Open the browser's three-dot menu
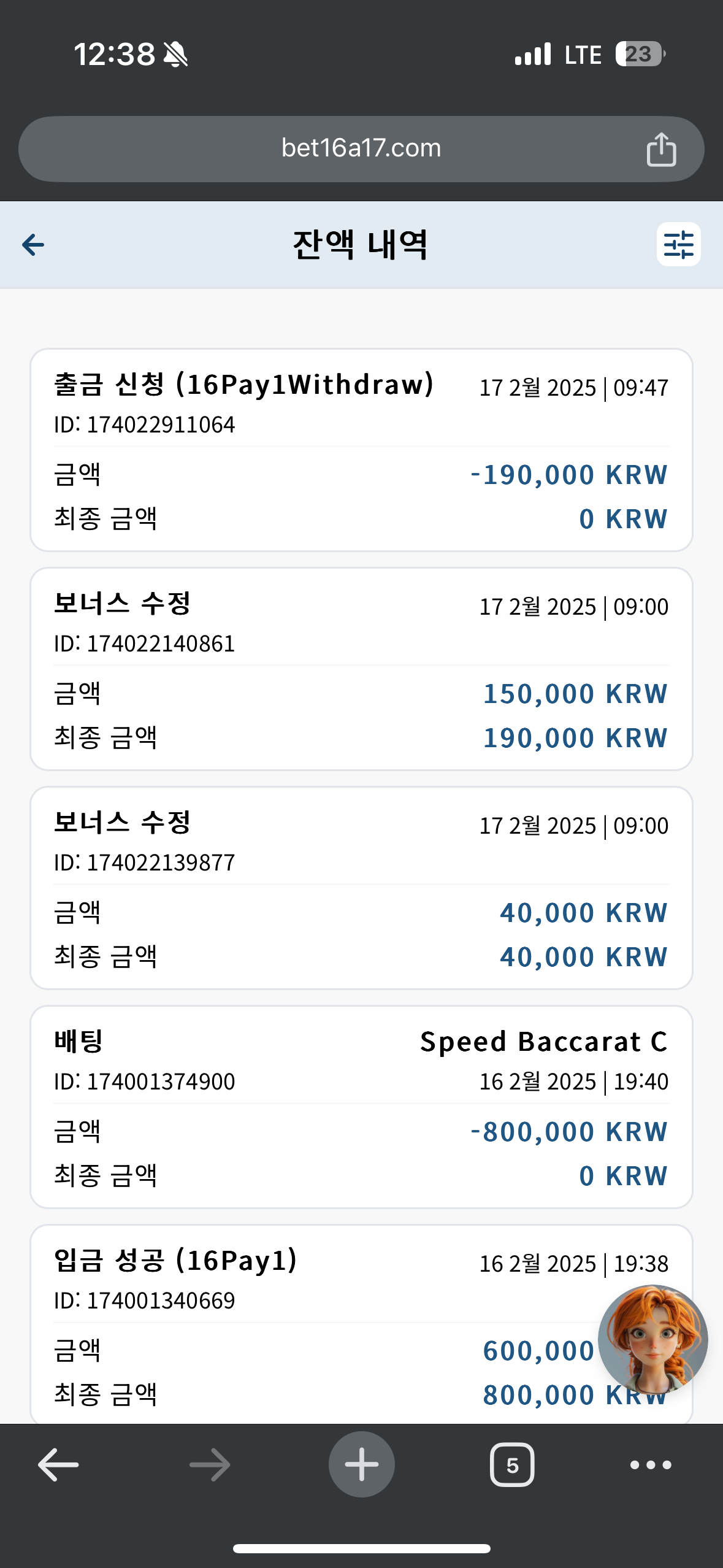 click(651, 1465)
